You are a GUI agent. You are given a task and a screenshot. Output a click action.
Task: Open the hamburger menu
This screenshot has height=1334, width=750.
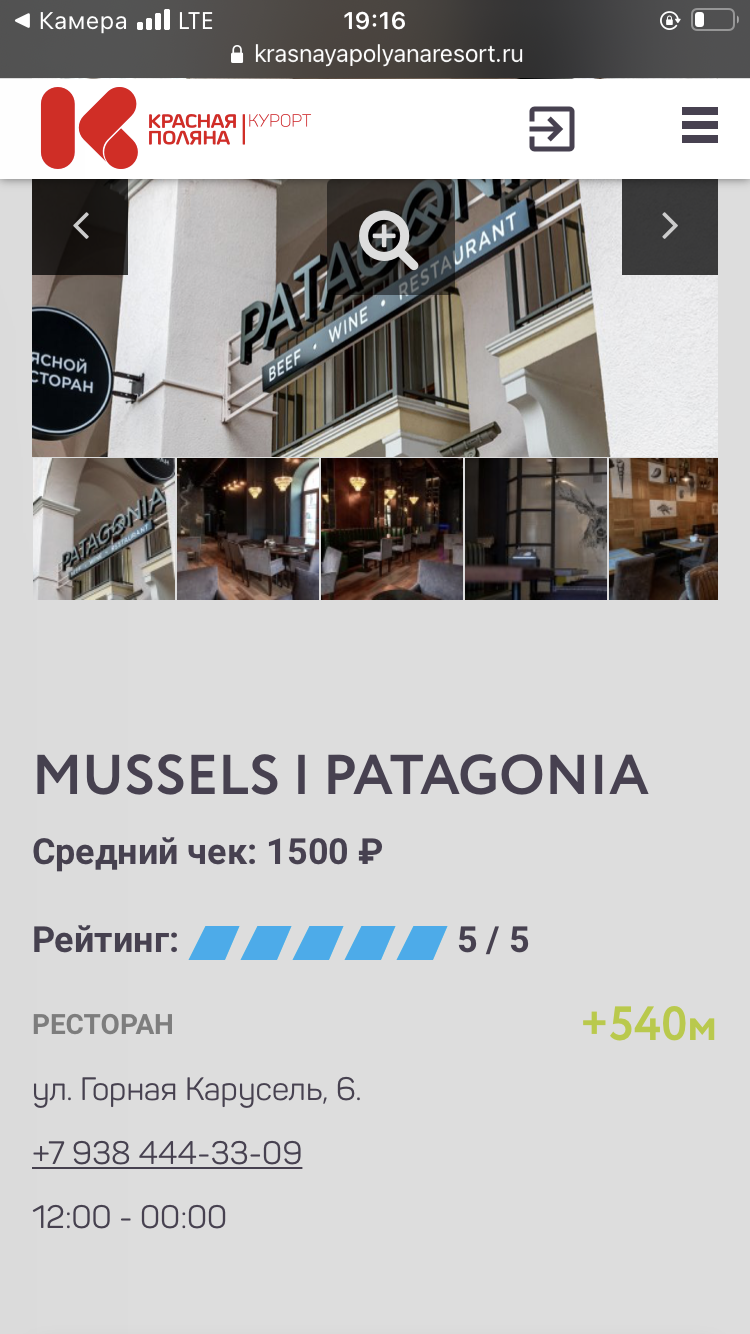699,126
